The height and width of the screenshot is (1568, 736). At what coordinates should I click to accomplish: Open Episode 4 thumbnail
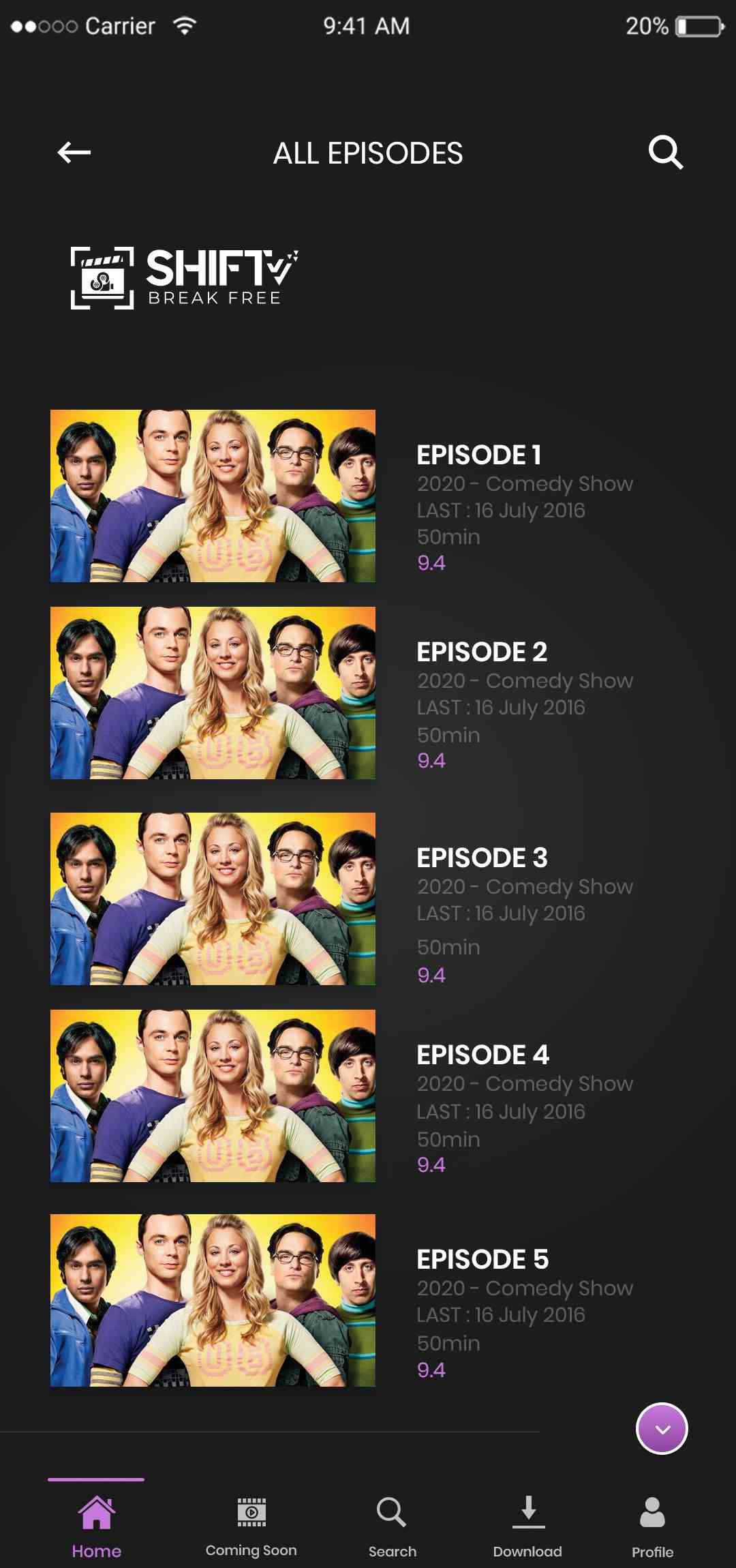point(213,1096)
